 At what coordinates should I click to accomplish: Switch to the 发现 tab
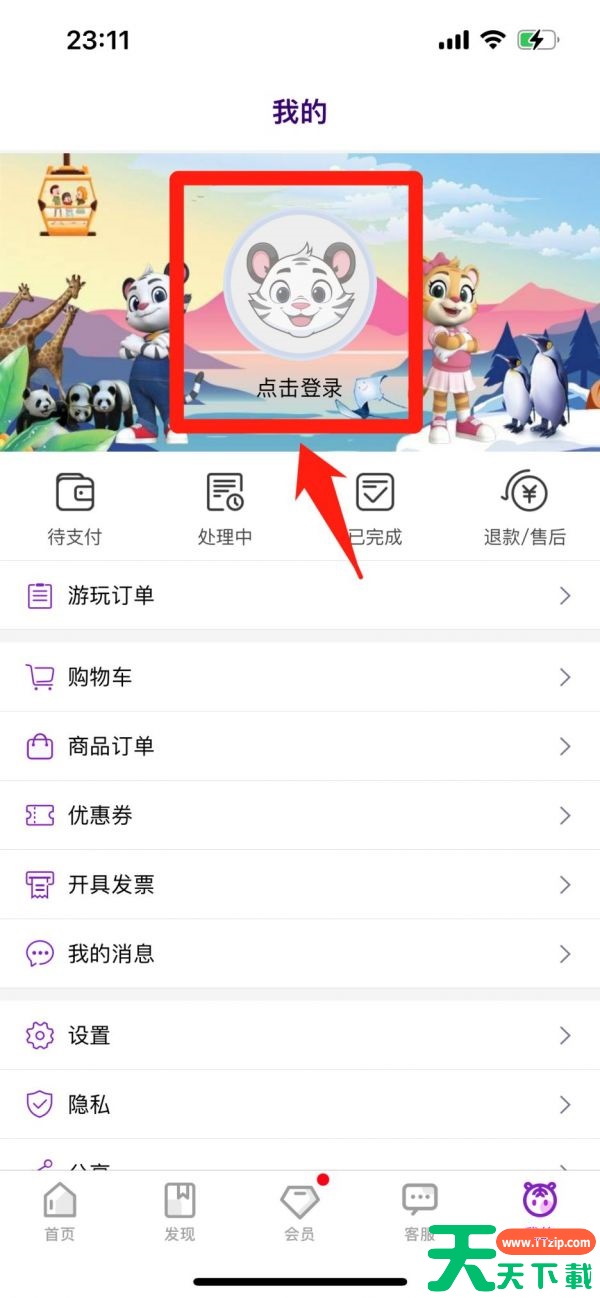click(x=180, y=1211)
